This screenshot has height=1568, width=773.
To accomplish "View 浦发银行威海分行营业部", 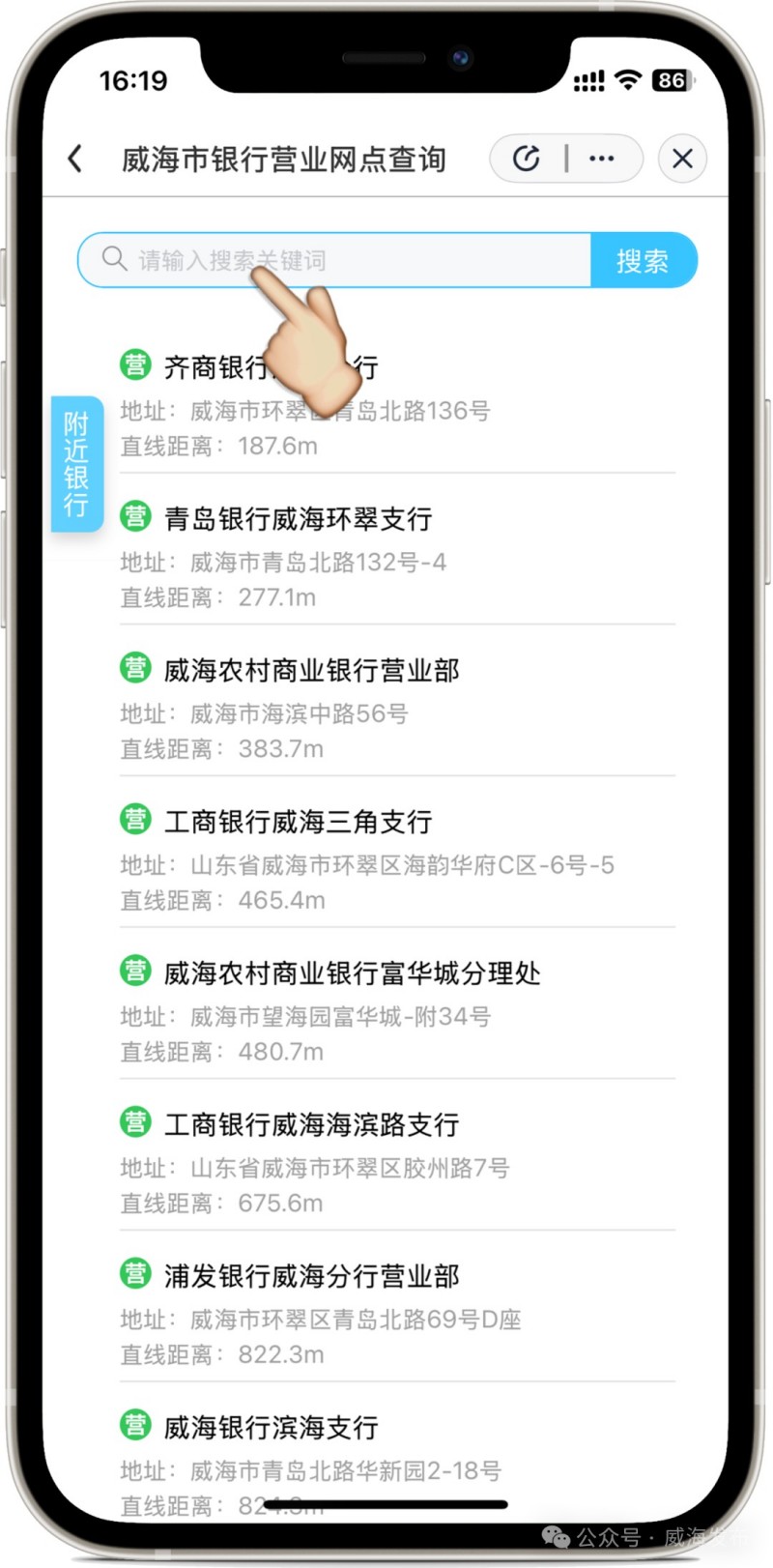I will (x=311, y=1276).
